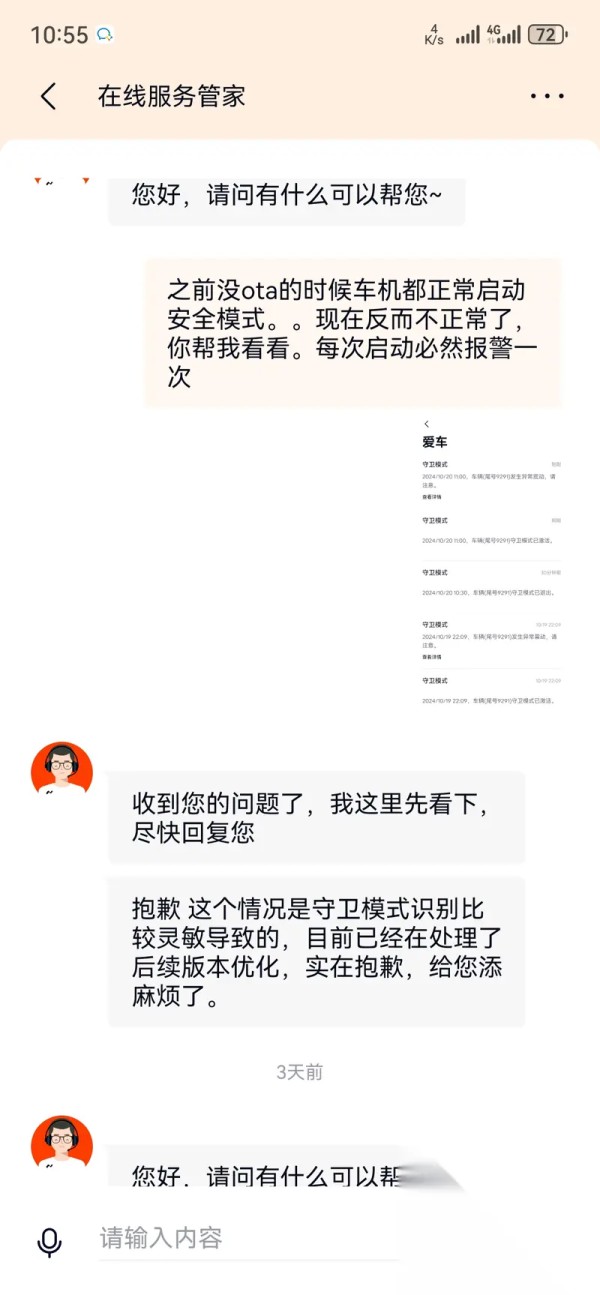The image size is (600, 1295).
Task: Go back from 在线服务管家 chat
Action: point(48,96)
